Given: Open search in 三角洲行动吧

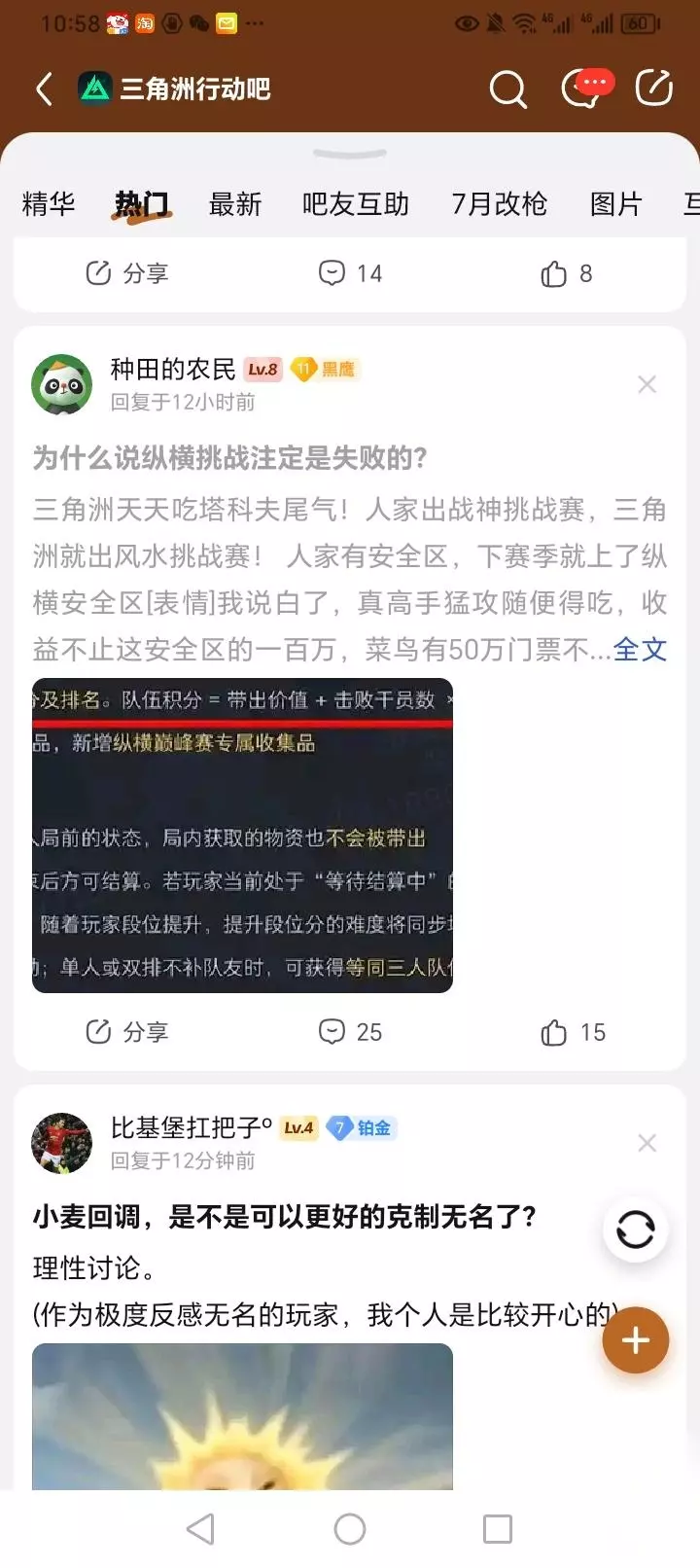Looking at the screenshot, I should pyautogui.click(x=507, y=89).
